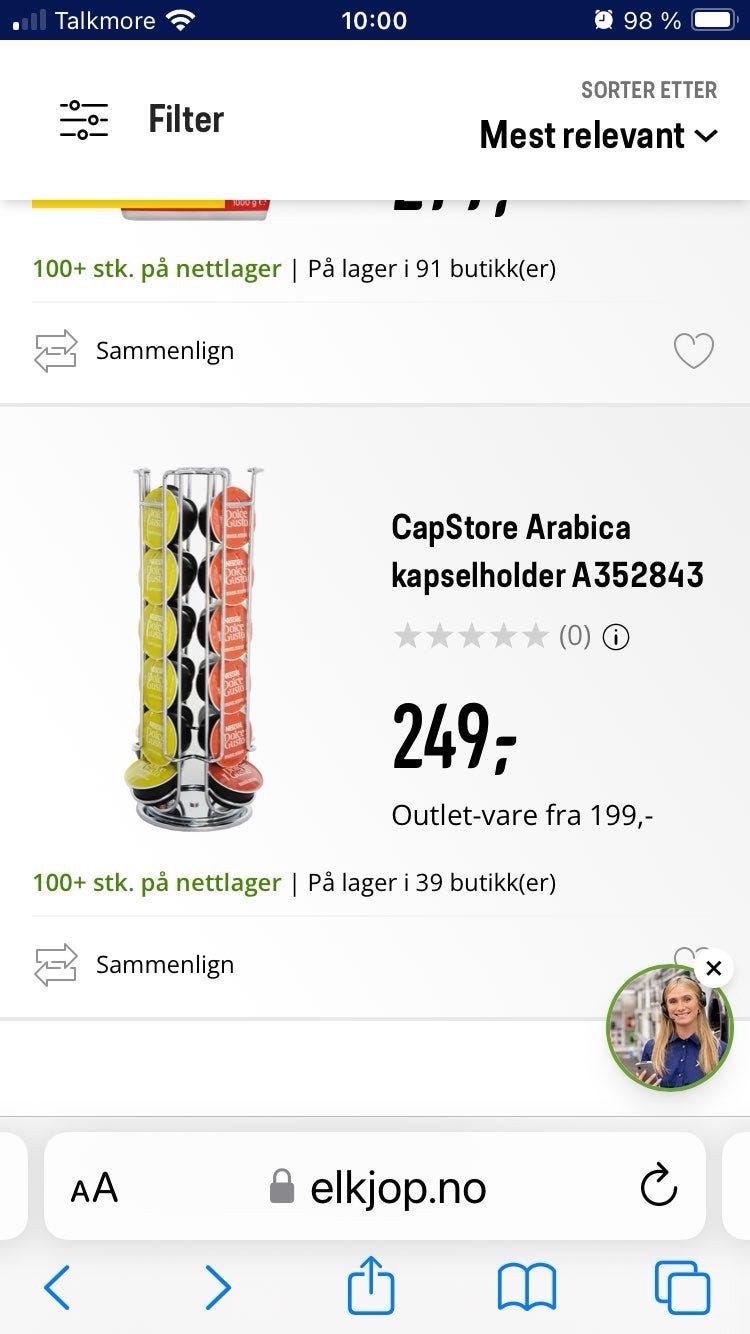Navigate back with the blue back arrow
Image resolution: width=750 pixels, height=1334 pixels.
click(x=56, y=1286)
